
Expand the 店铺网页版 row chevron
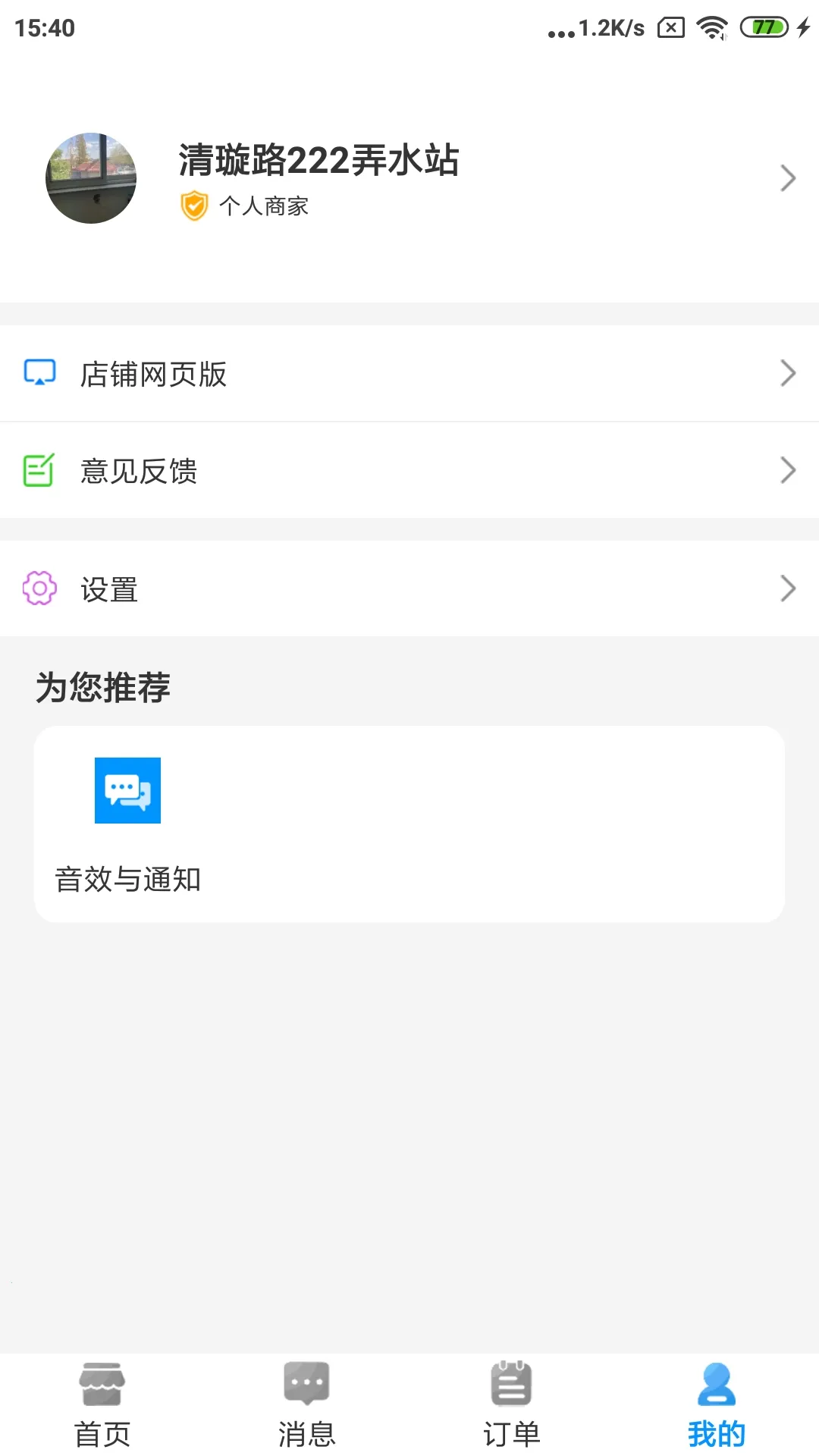pyautogui.click(x=787, y=373)
